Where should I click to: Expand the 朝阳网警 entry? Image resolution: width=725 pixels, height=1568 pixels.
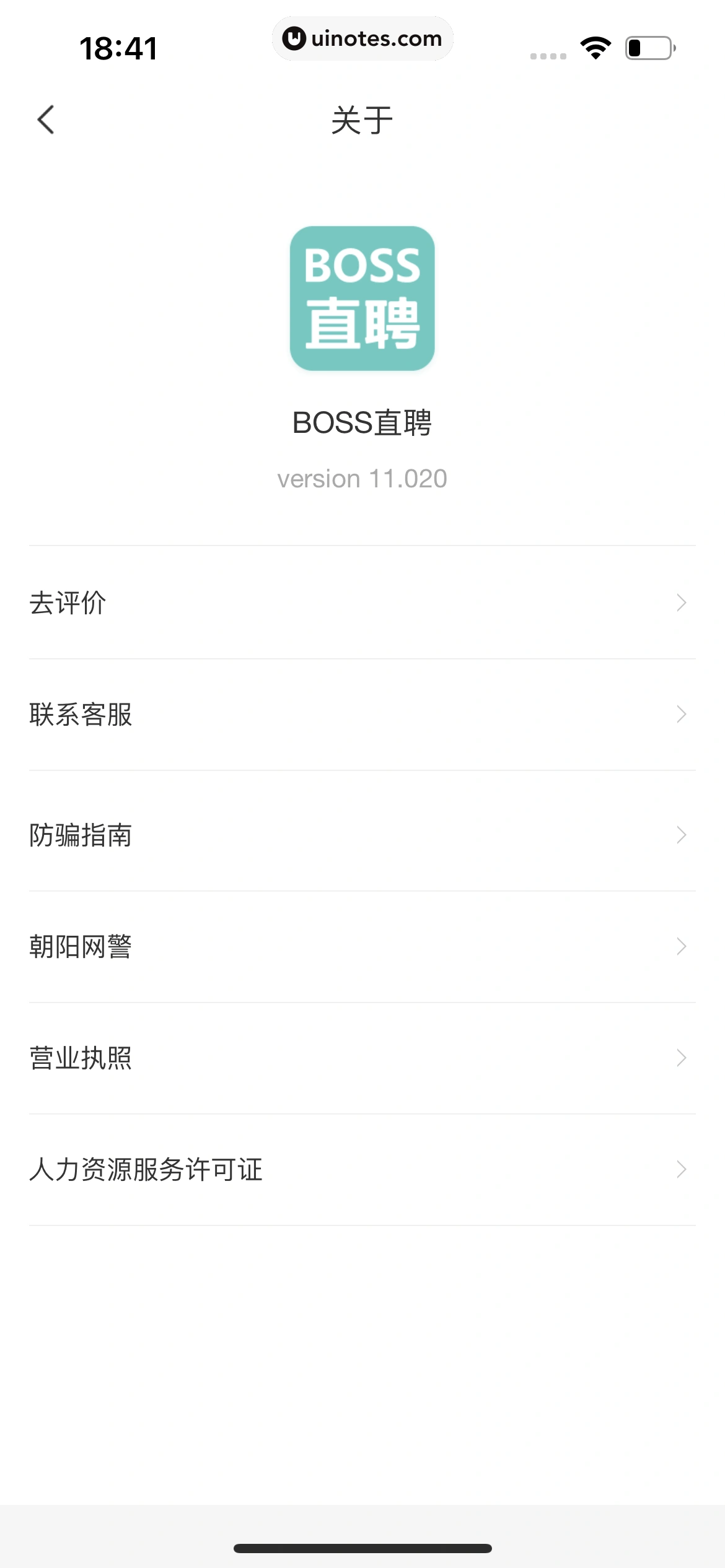point(682,946)
